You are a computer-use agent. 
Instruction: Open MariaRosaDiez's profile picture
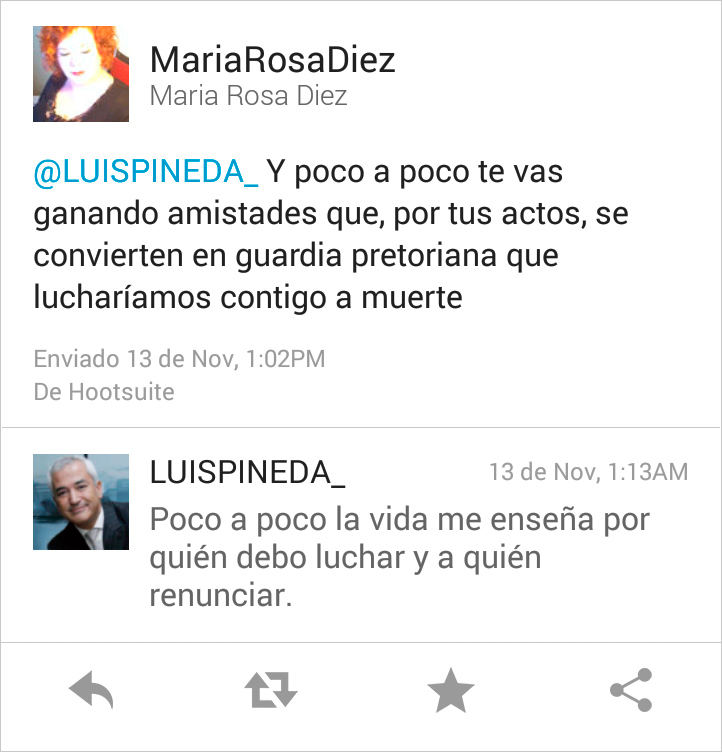(x=81, y=74)
